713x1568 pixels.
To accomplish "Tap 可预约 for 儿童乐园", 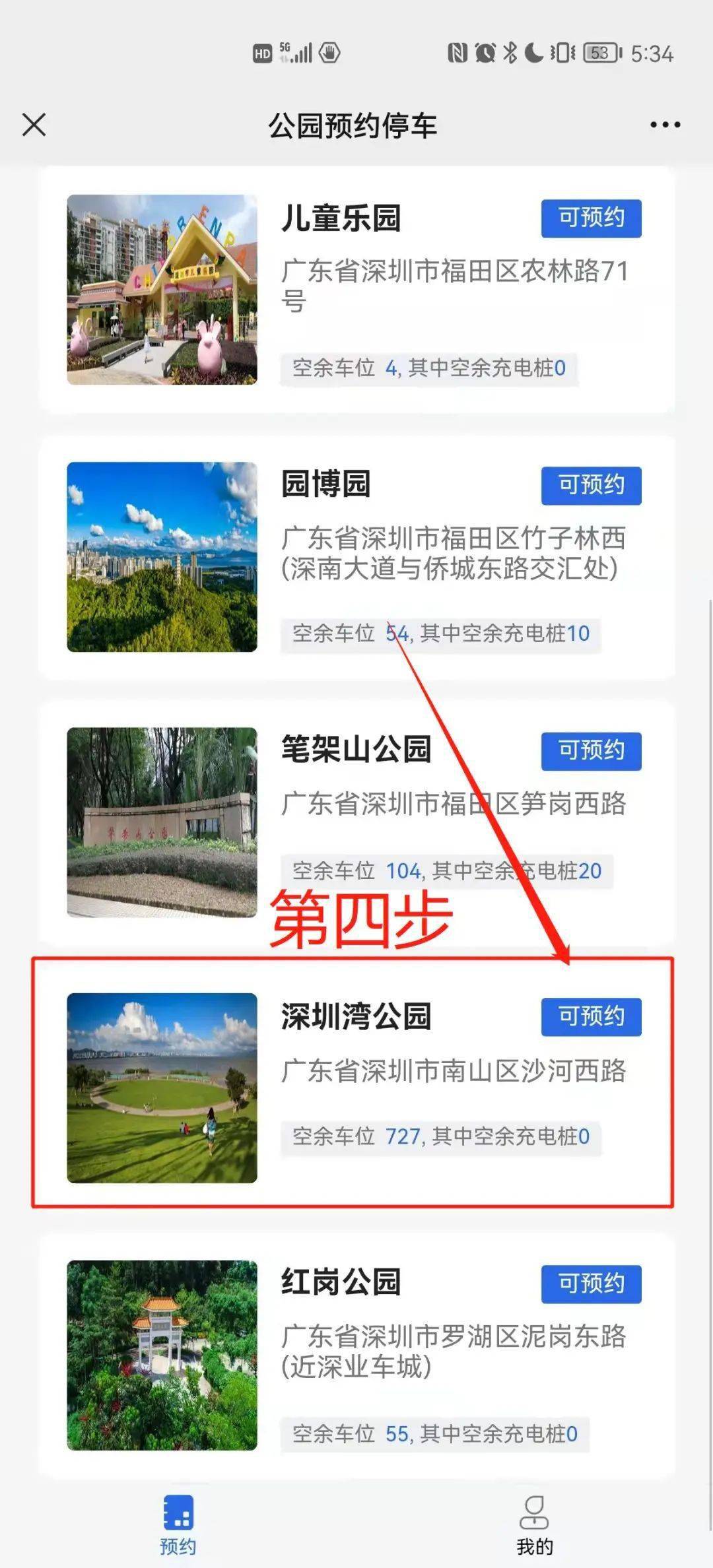I will click(x=591, y=218).
